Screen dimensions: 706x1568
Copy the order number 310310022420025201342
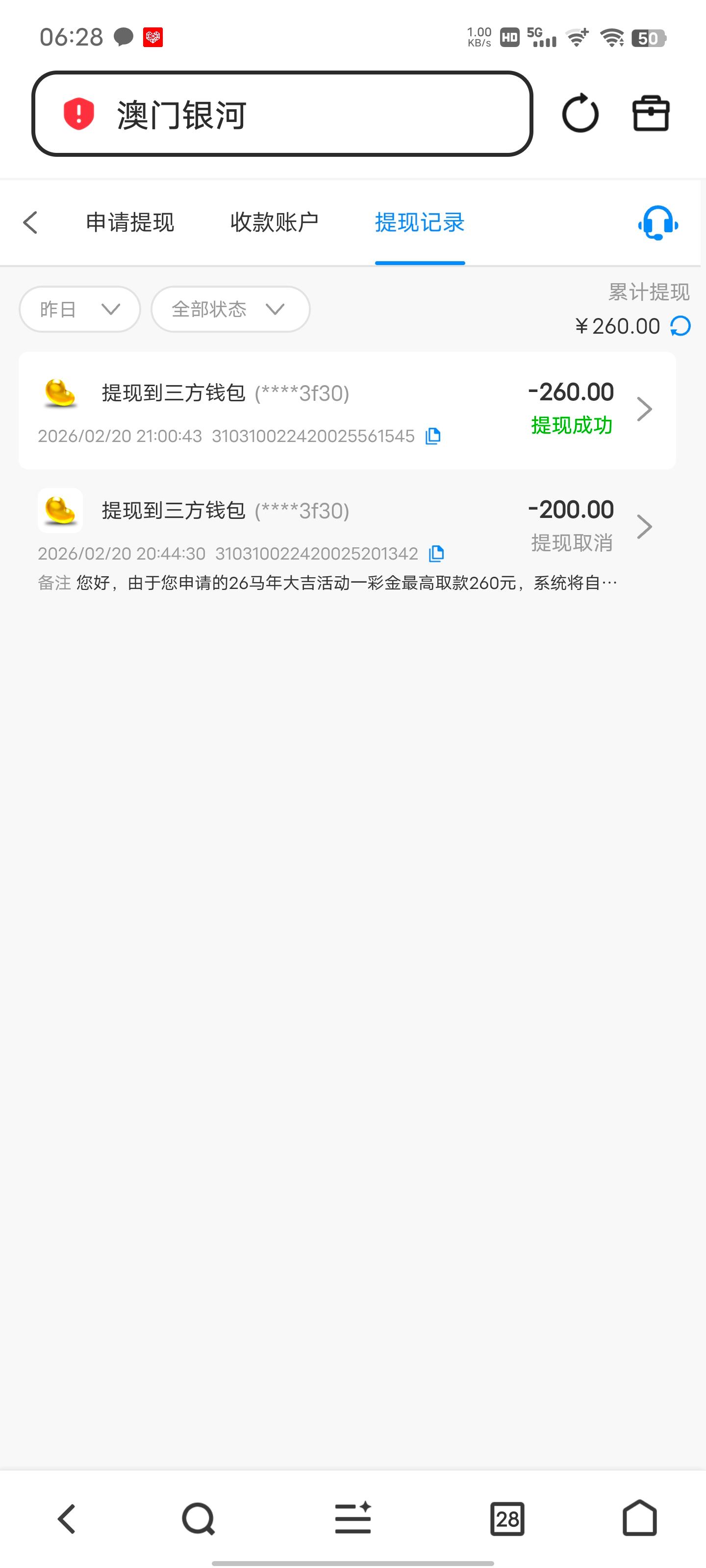[x=437, y=553]
